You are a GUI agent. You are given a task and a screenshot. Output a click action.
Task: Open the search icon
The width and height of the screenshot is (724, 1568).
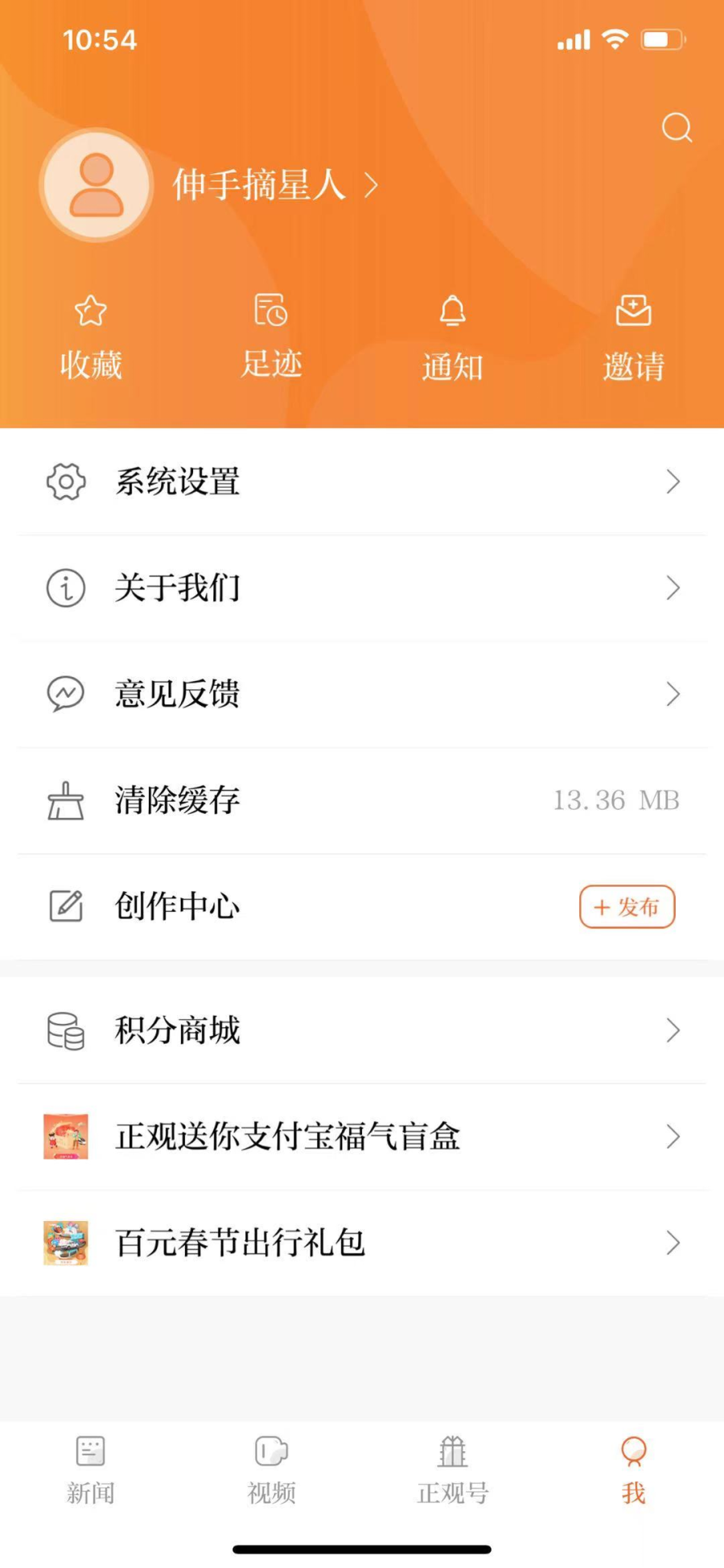677,127
